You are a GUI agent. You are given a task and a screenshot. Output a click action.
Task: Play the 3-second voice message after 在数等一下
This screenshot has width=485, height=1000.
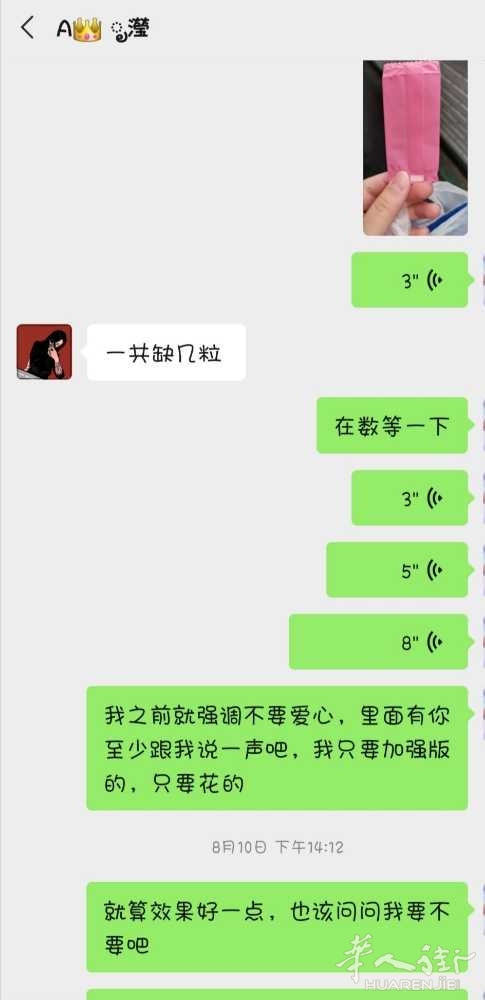(410, 497)
